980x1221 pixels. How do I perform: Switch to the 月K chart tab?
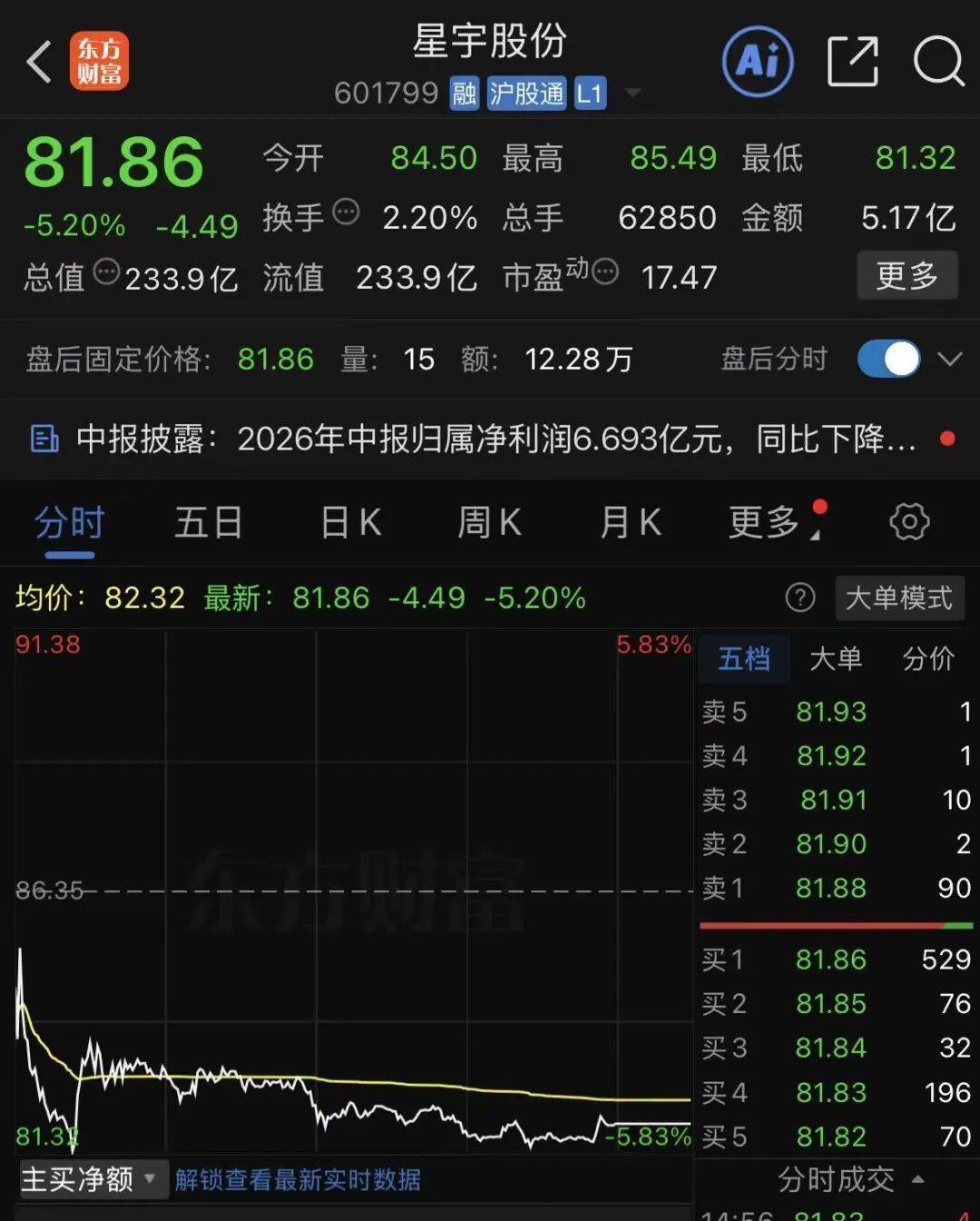point(630,523)
